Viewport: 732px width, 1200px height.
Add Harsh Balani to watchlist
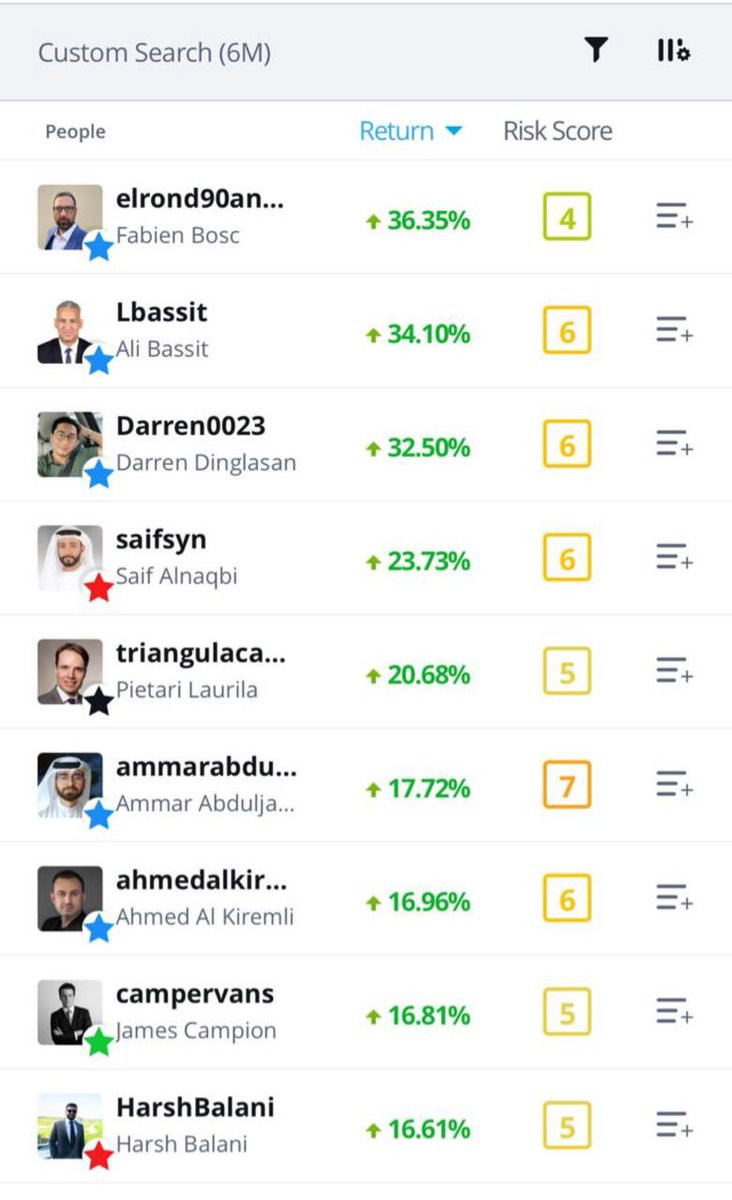[674, 1125]
